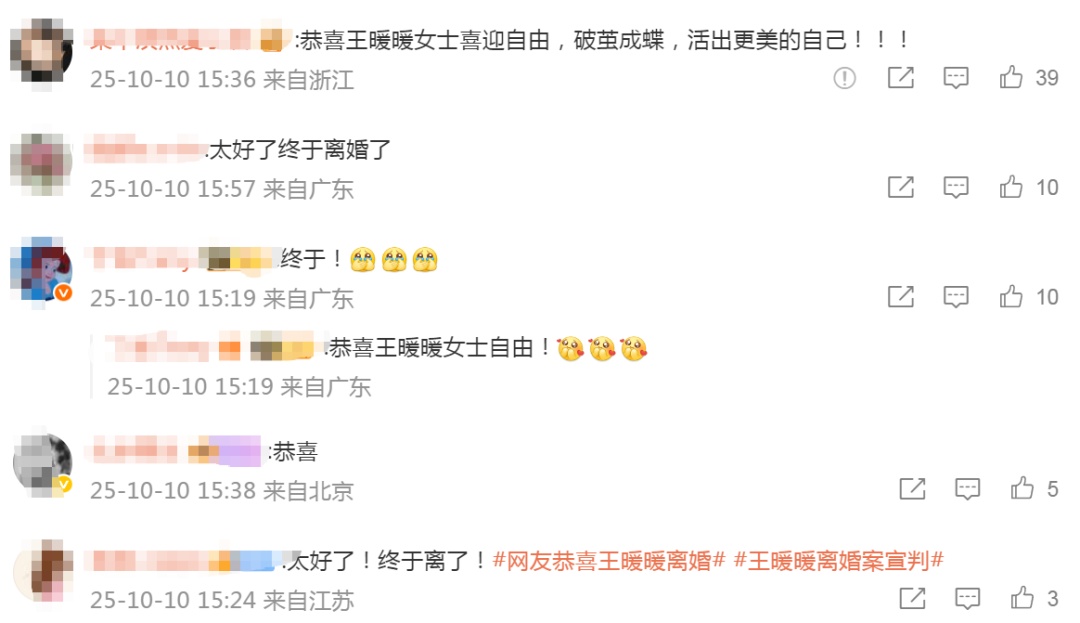Like the 恭喜 comment from 北京
The width and height of the screenshot is (1080, 623).
tap(1021, 489)
